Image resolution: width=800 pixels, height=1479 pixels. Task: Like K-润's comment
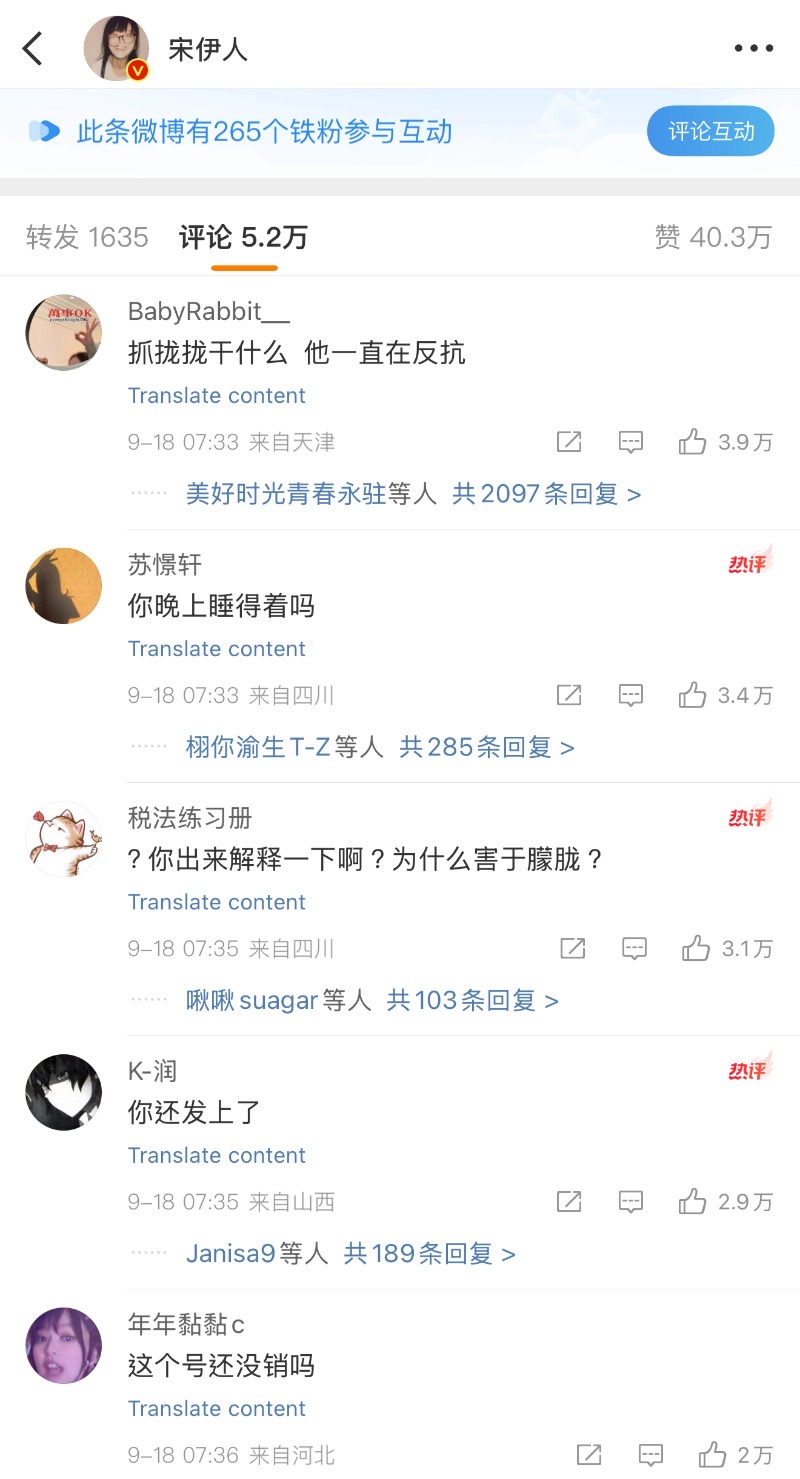[x=692, y=1201]
